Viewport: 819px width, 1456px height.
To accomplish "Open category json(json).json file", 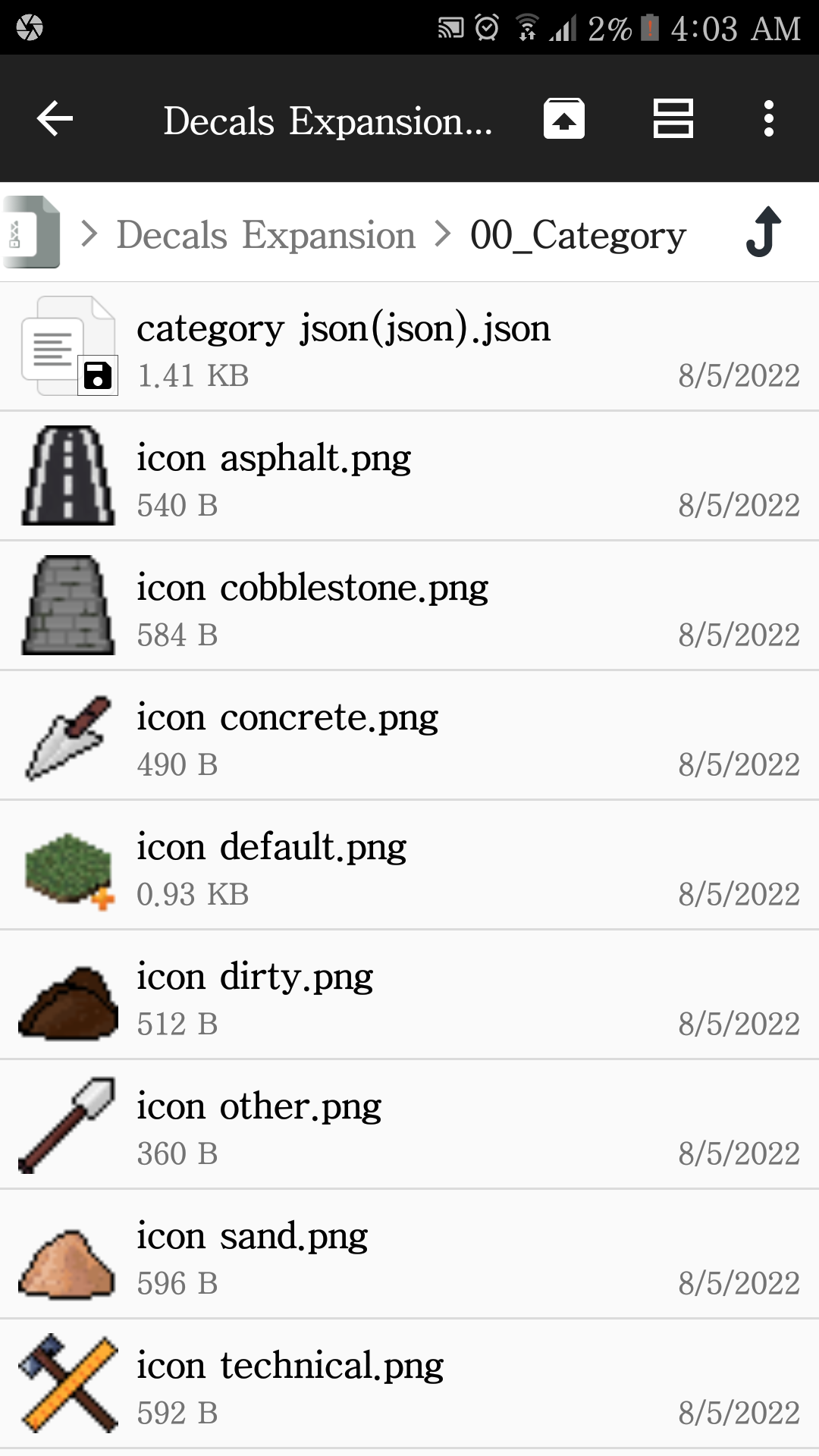I will pyautogui.click(x=409, y=347).
